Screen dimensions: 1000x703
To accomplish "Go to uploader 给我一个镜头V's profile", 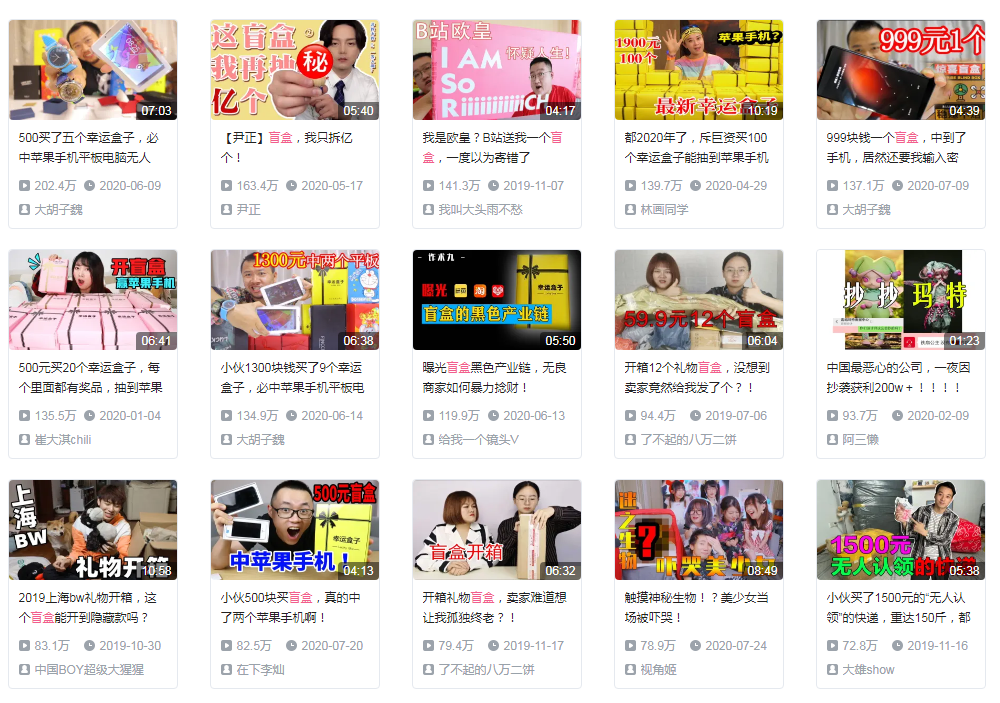I will [x=478, y=440].
